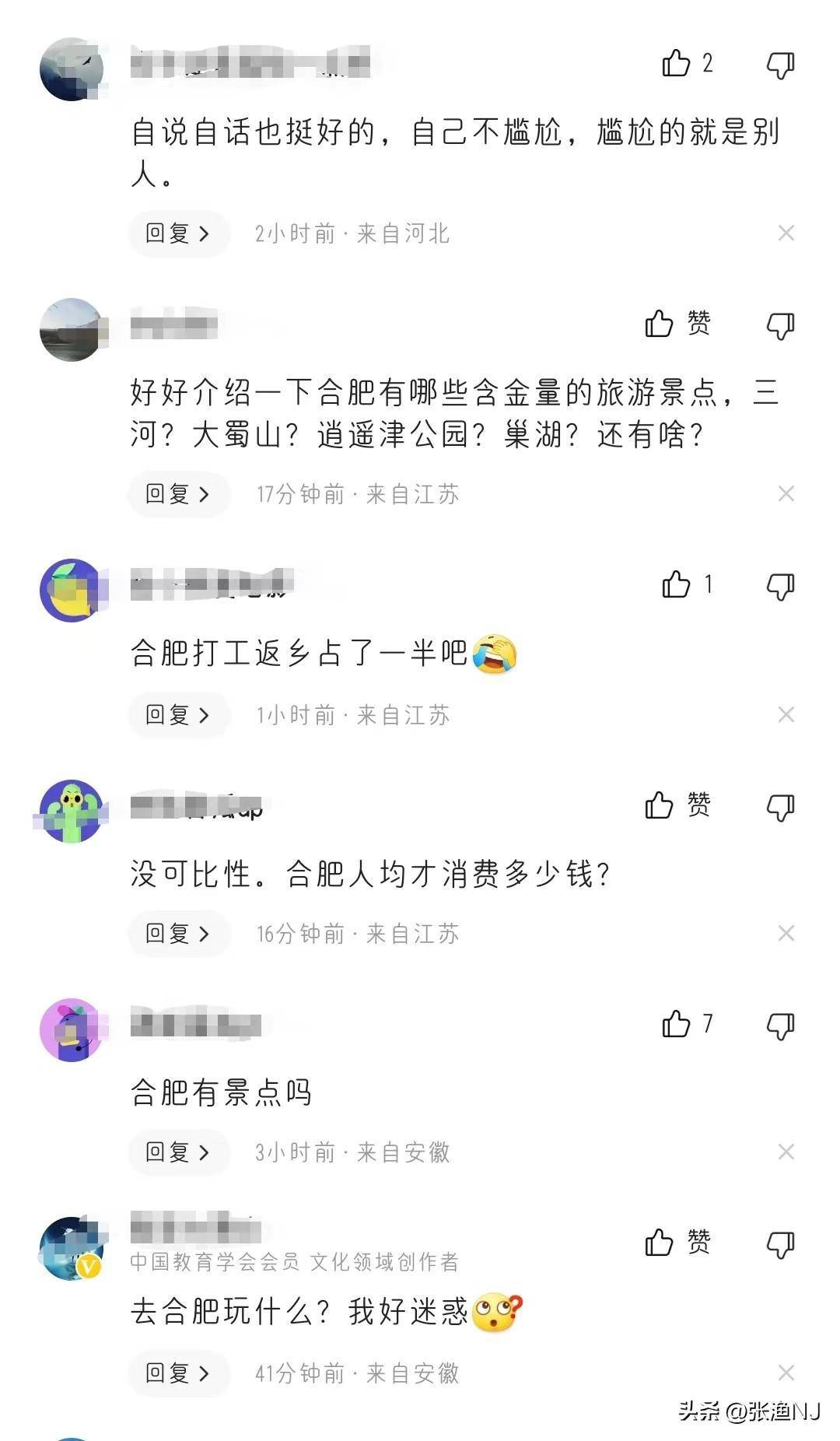Like the comment 没可比性。合肥人均才消费多少钱
This screenshot has height=1441, width=840.
(x=660, y=805)
